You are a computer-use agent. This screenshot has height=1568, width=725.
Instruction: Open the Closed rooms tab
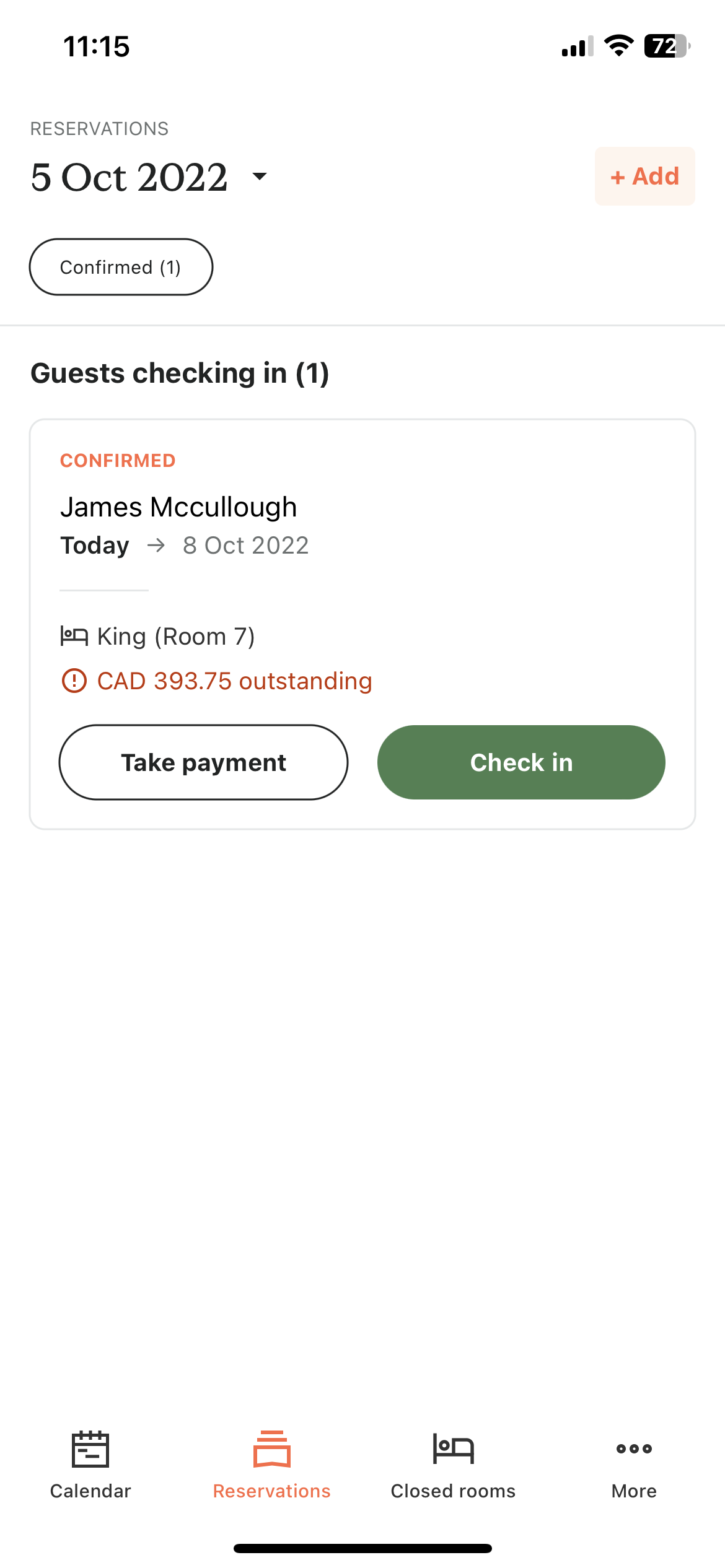coord(453,1465)
